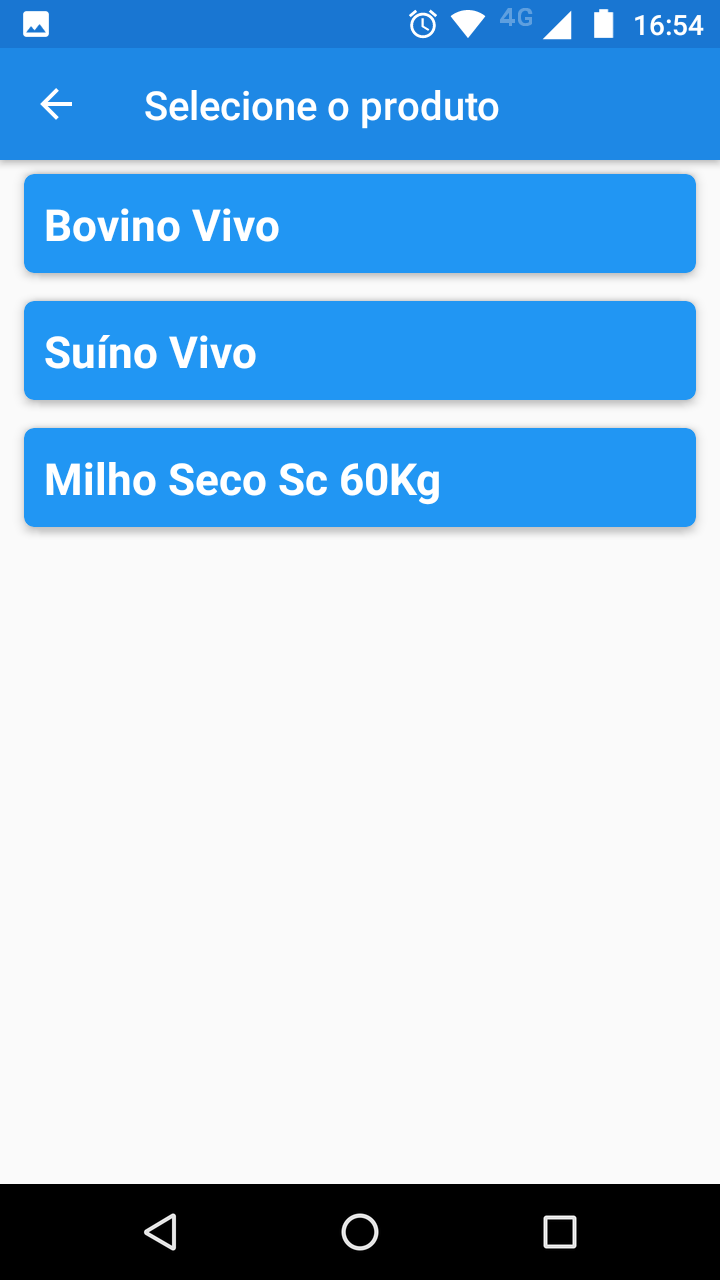Tap the system home button
Viewport: 720px width, 1280px height.
(x=360, y=1232)
